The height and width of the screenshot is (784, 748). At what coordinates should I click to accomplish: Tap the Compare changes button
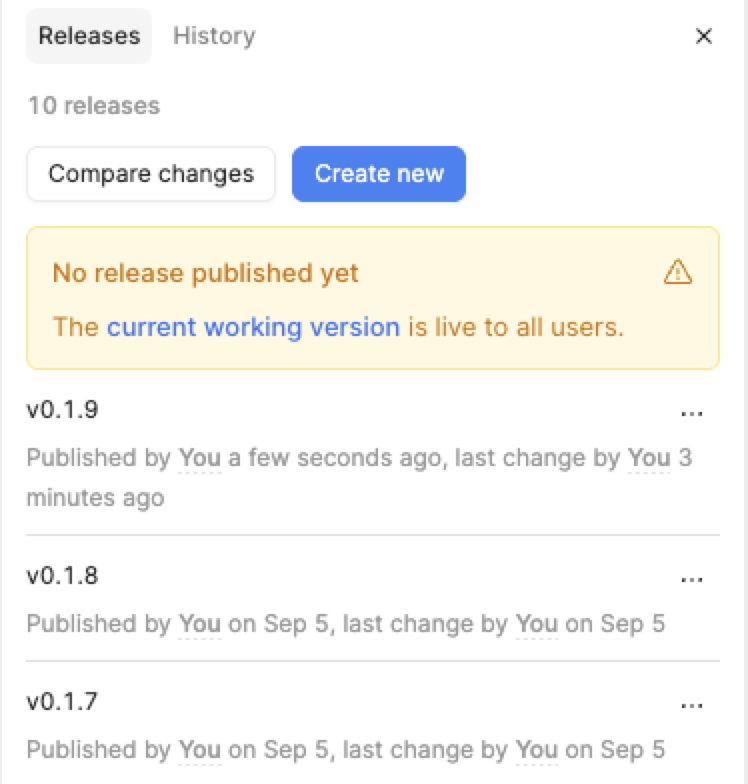151,174
